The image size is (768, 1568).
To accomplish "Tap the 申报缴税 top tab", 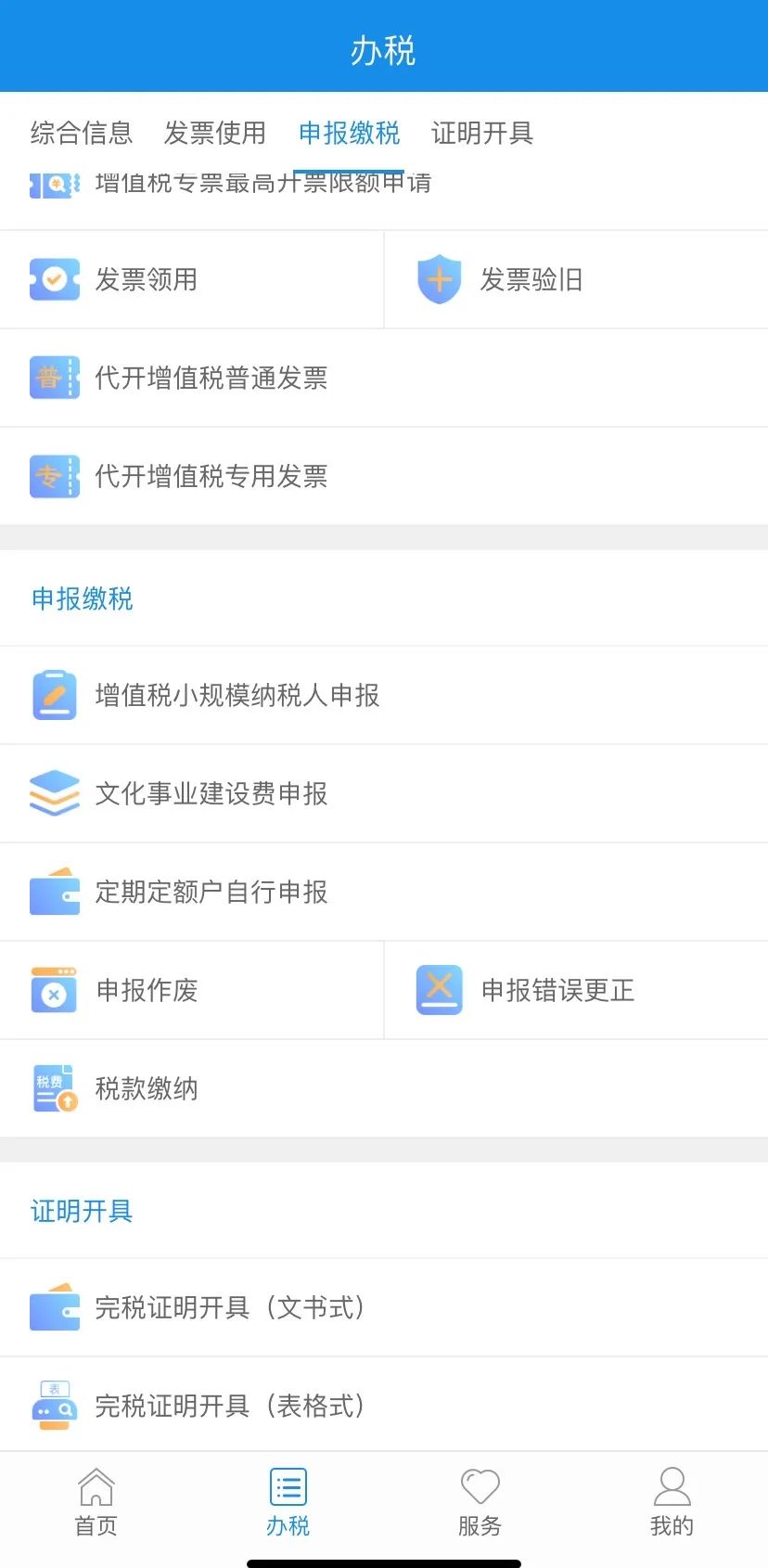I will pos(349,133).
